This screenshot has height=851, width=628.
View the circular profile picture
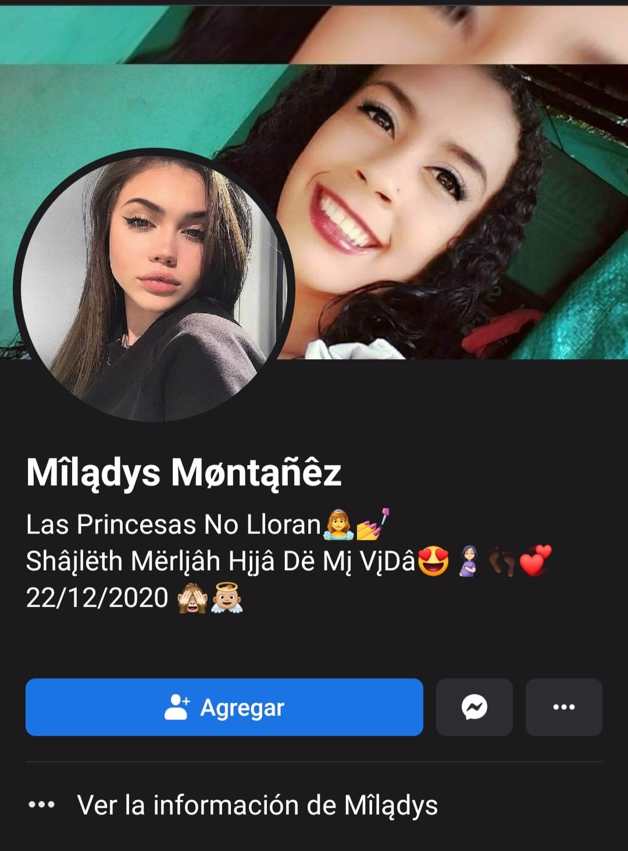coord(155,286)
